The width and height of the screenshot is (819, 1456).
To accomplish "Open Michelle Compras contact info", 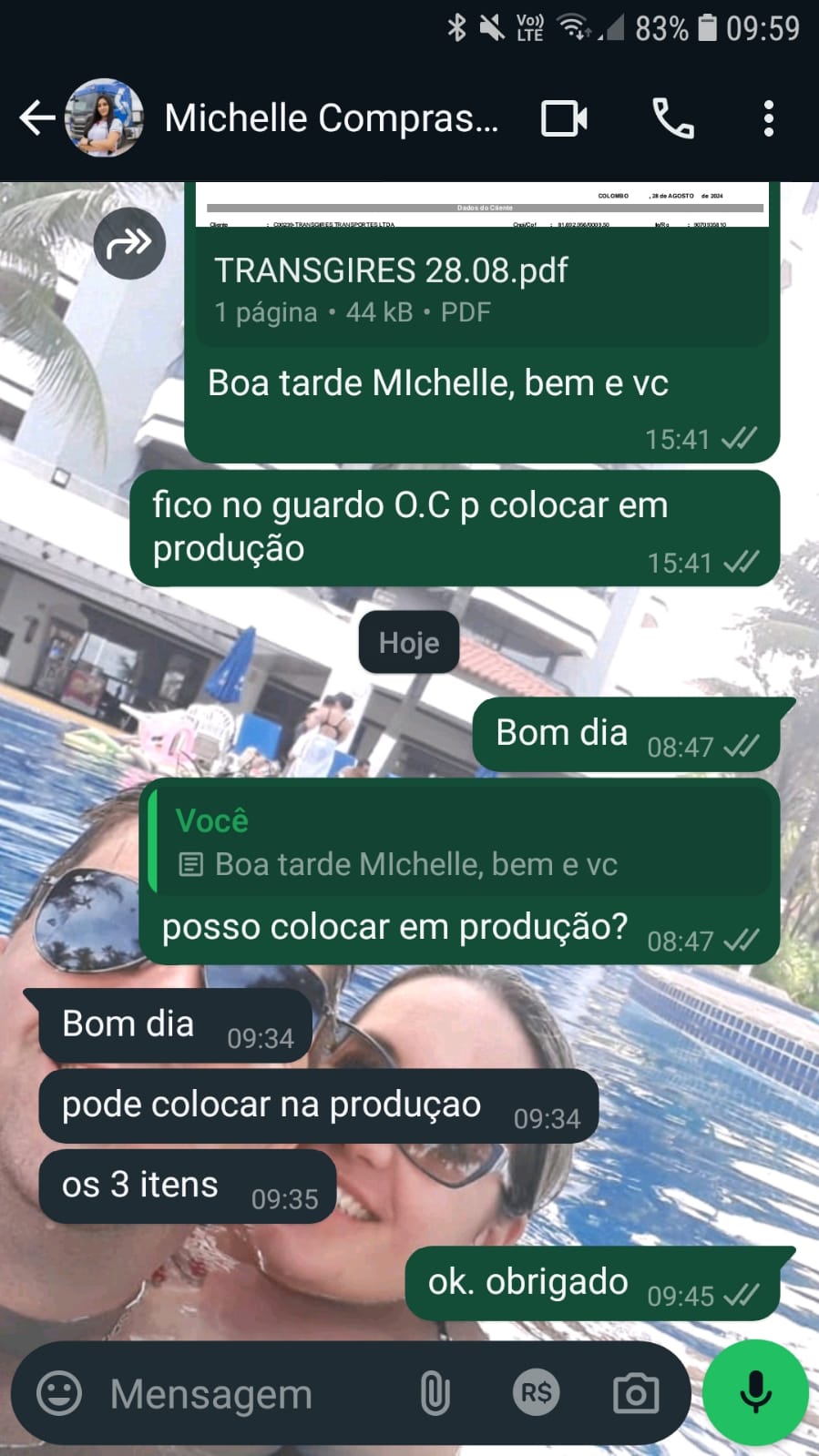I will [x=330, y=118].
